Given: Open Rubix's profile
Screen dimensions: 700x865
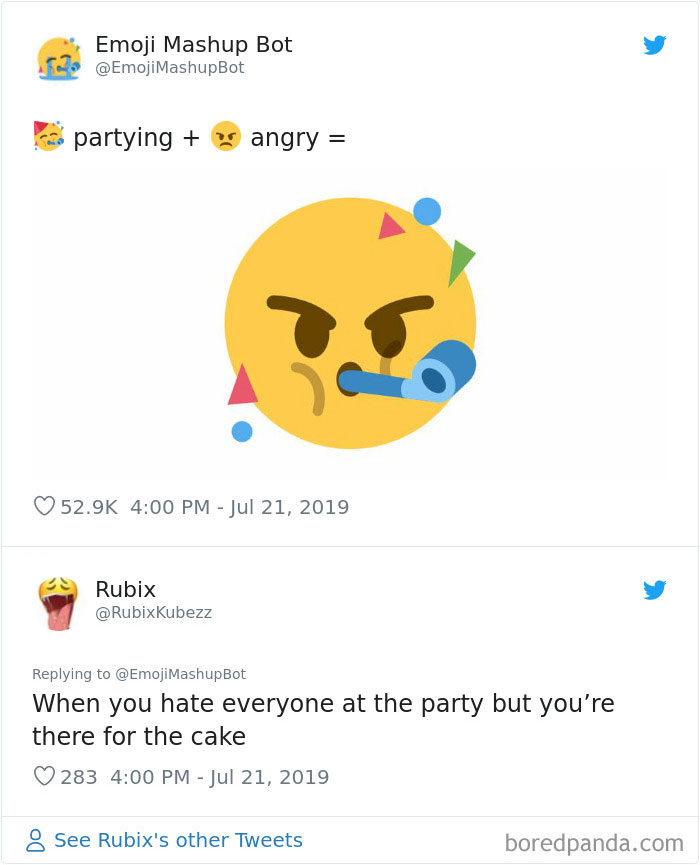Looking at the screenshot, I should point(125,589).
